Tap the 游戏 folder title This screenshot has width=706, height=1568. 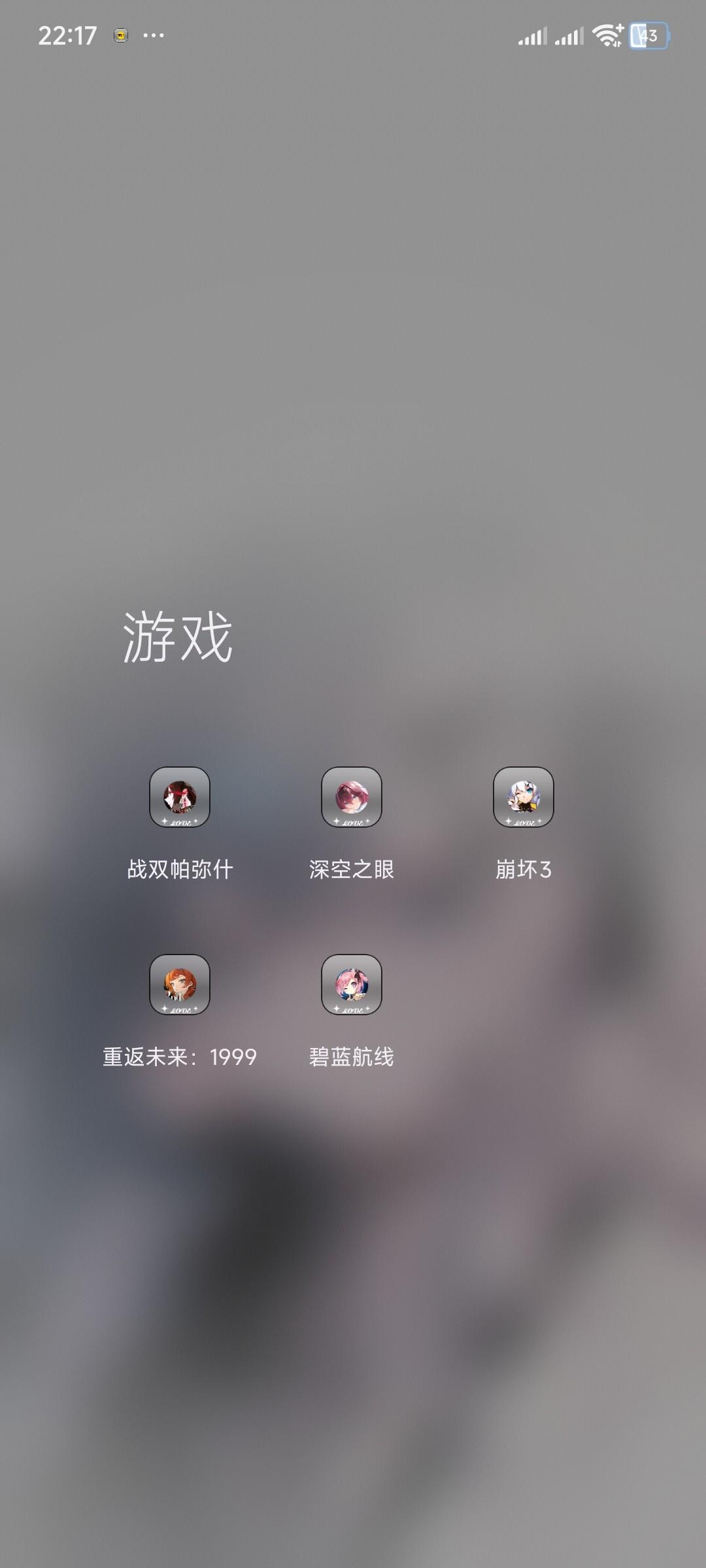178,638
